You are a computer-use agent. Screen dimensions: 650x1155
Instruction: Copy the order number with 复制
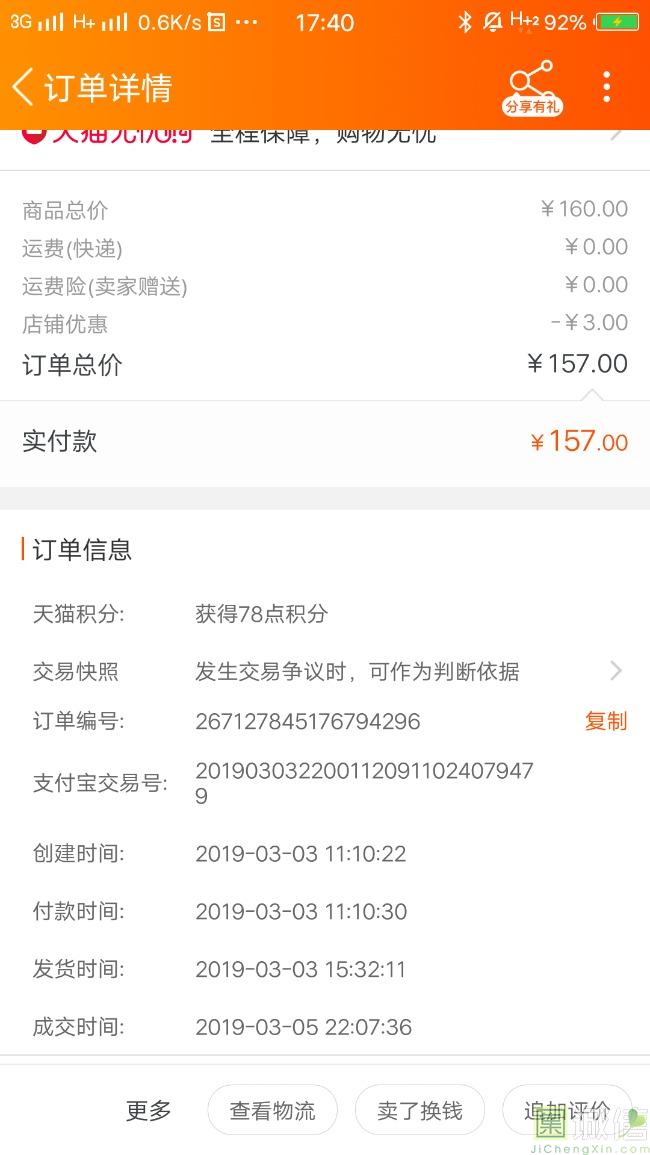click(x=606, y=720)
